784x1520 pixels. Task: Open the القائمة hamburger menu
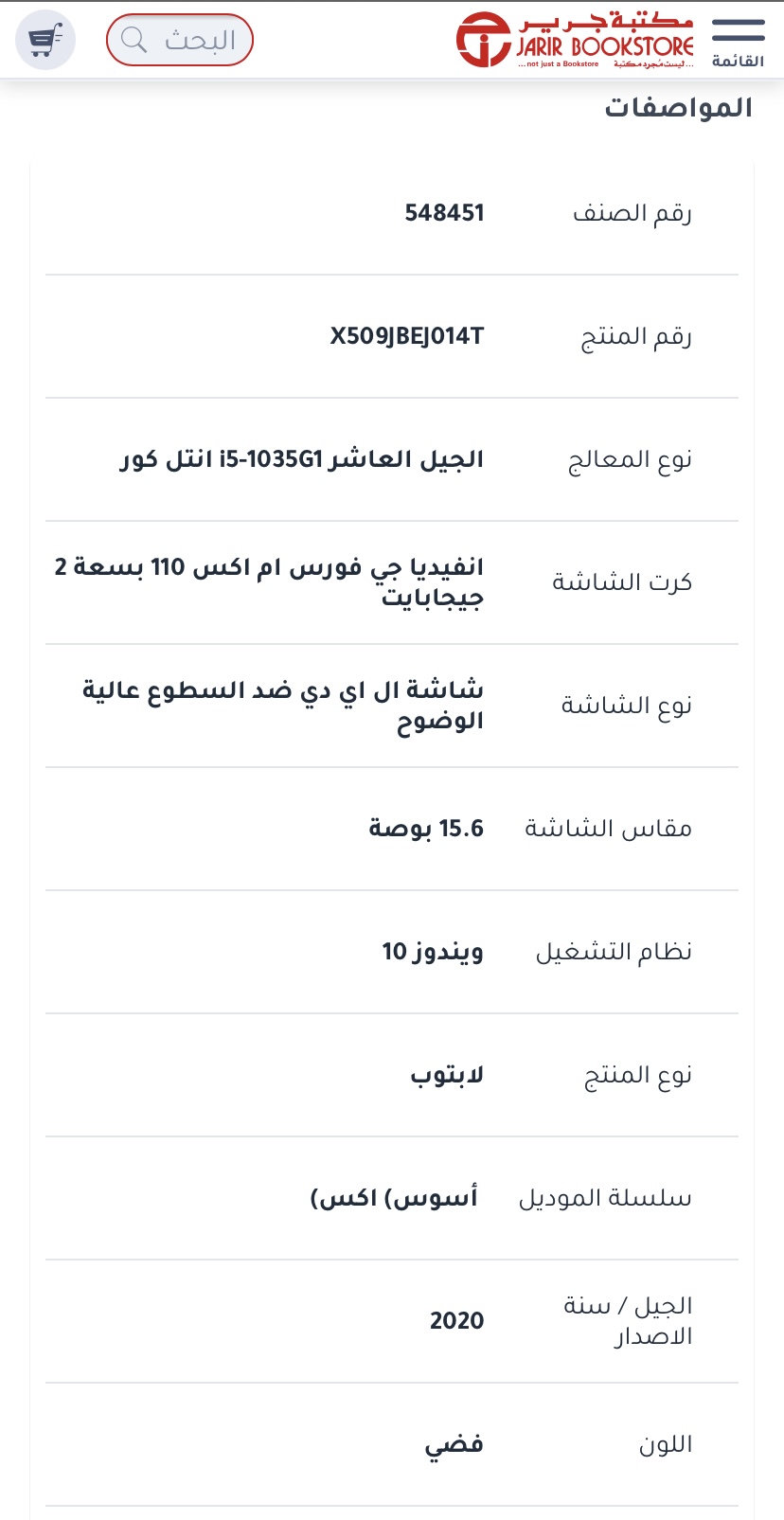click(x=738, y=43)
